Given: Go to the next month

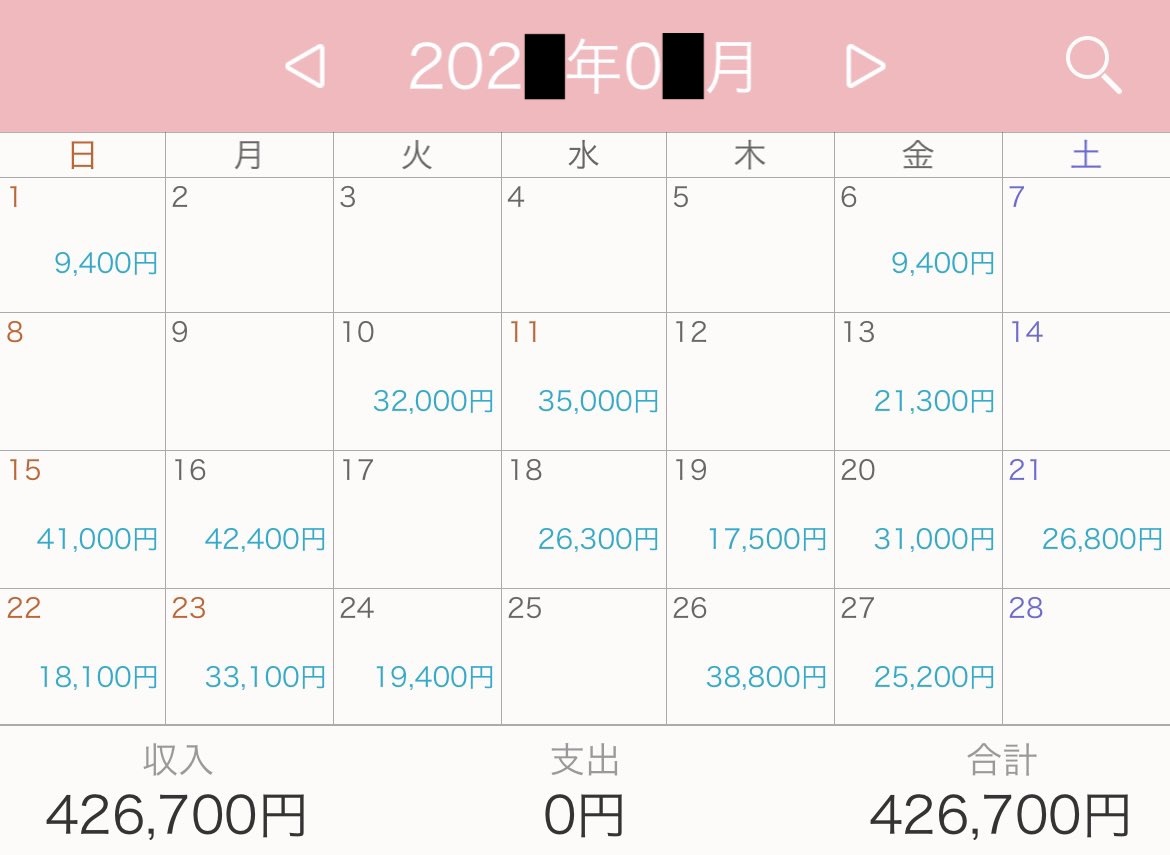Looking at the screenshot, I should [865, 67].
